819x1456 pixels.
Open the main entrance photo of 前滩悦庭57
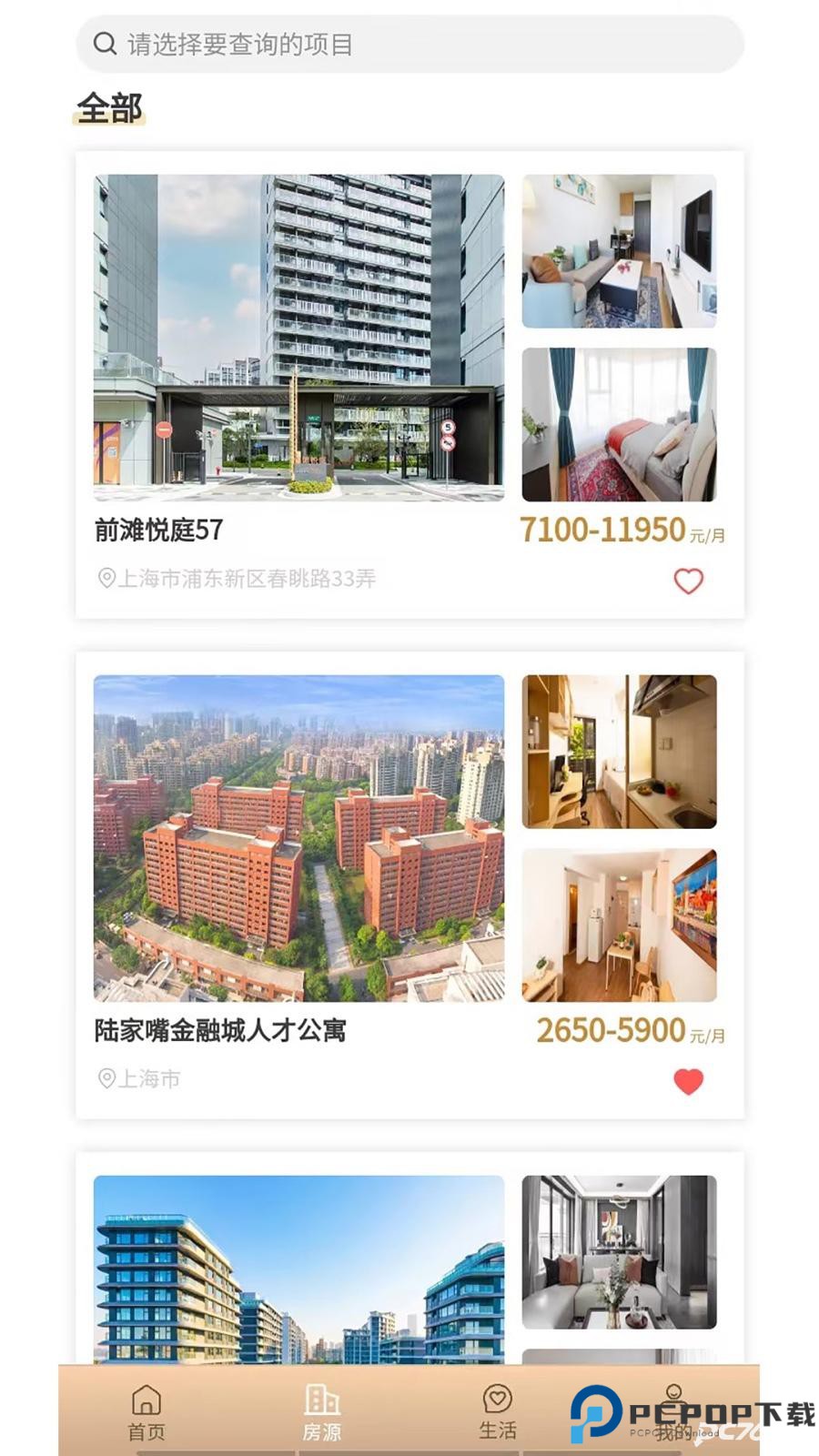click(x=297, y=337)
